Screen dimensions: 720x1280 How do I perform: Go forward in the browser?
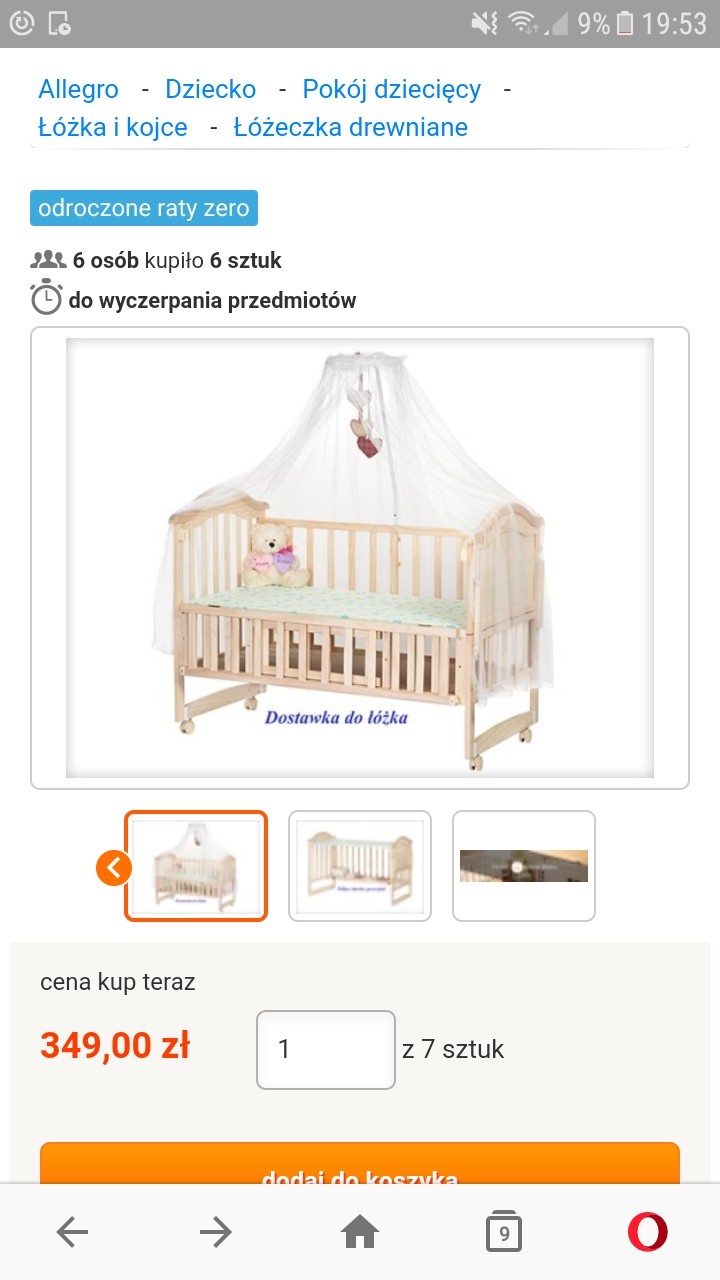(216, 1232)
